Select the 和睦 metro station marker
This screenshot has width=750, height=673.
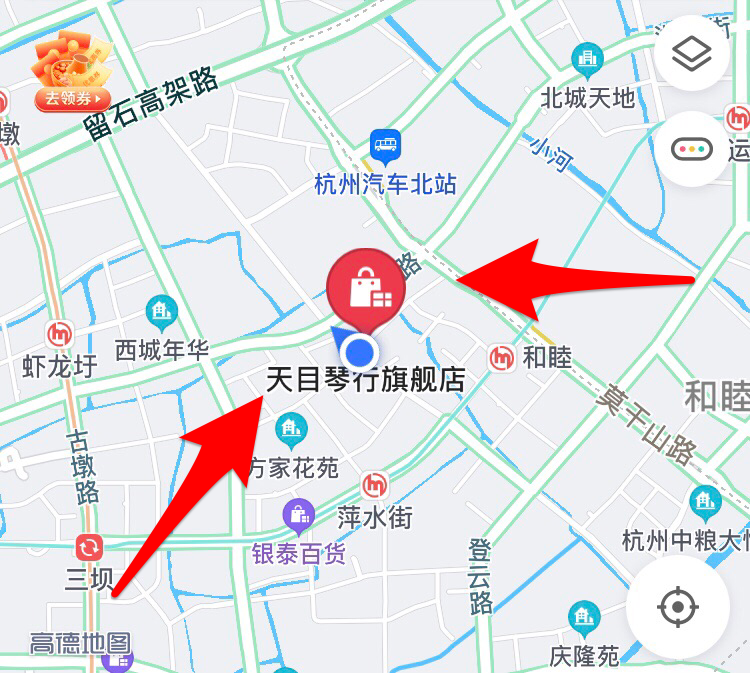502,357
